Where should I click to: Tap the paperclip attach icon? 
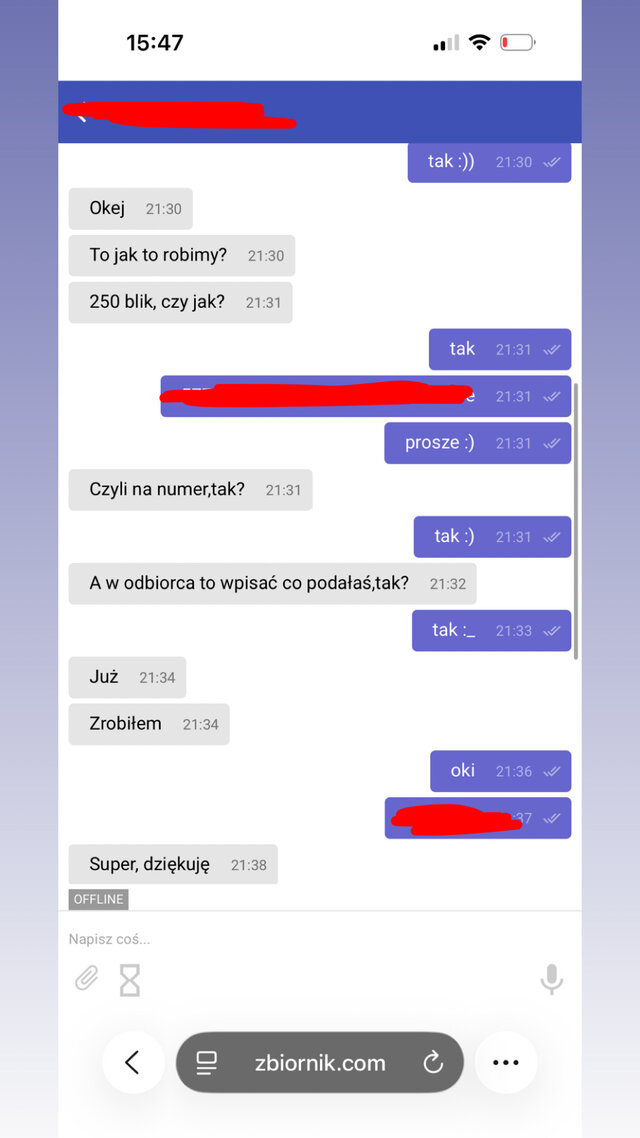[87, 978]
